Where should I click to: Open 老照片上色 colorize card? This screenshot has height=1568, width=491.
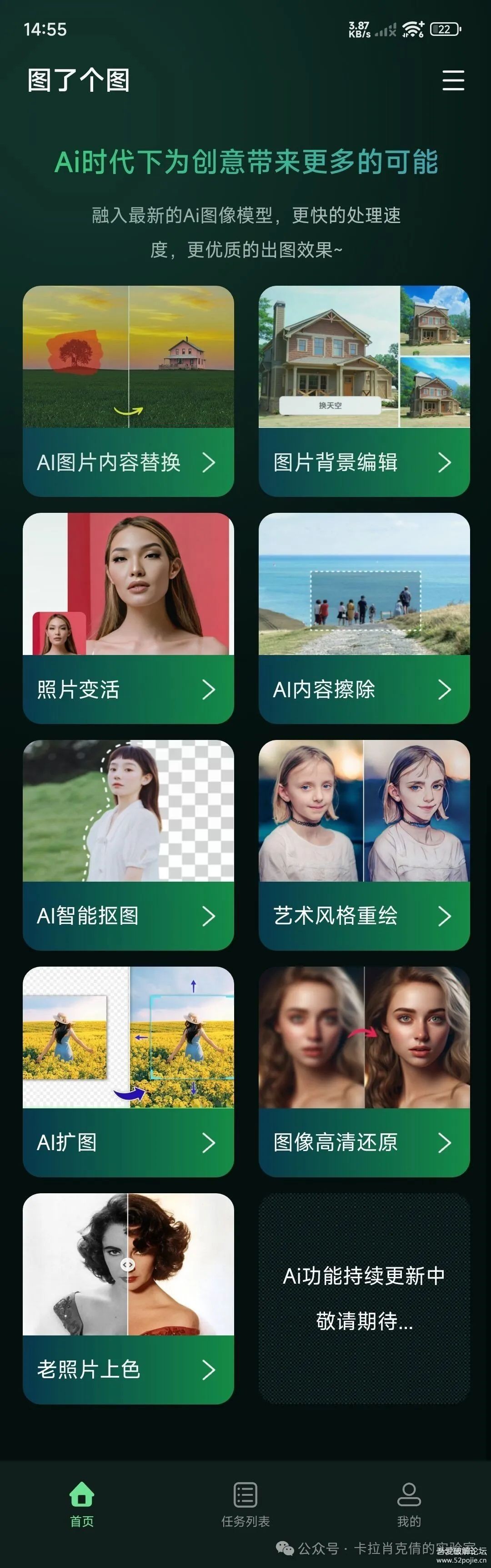point(128,1298)
